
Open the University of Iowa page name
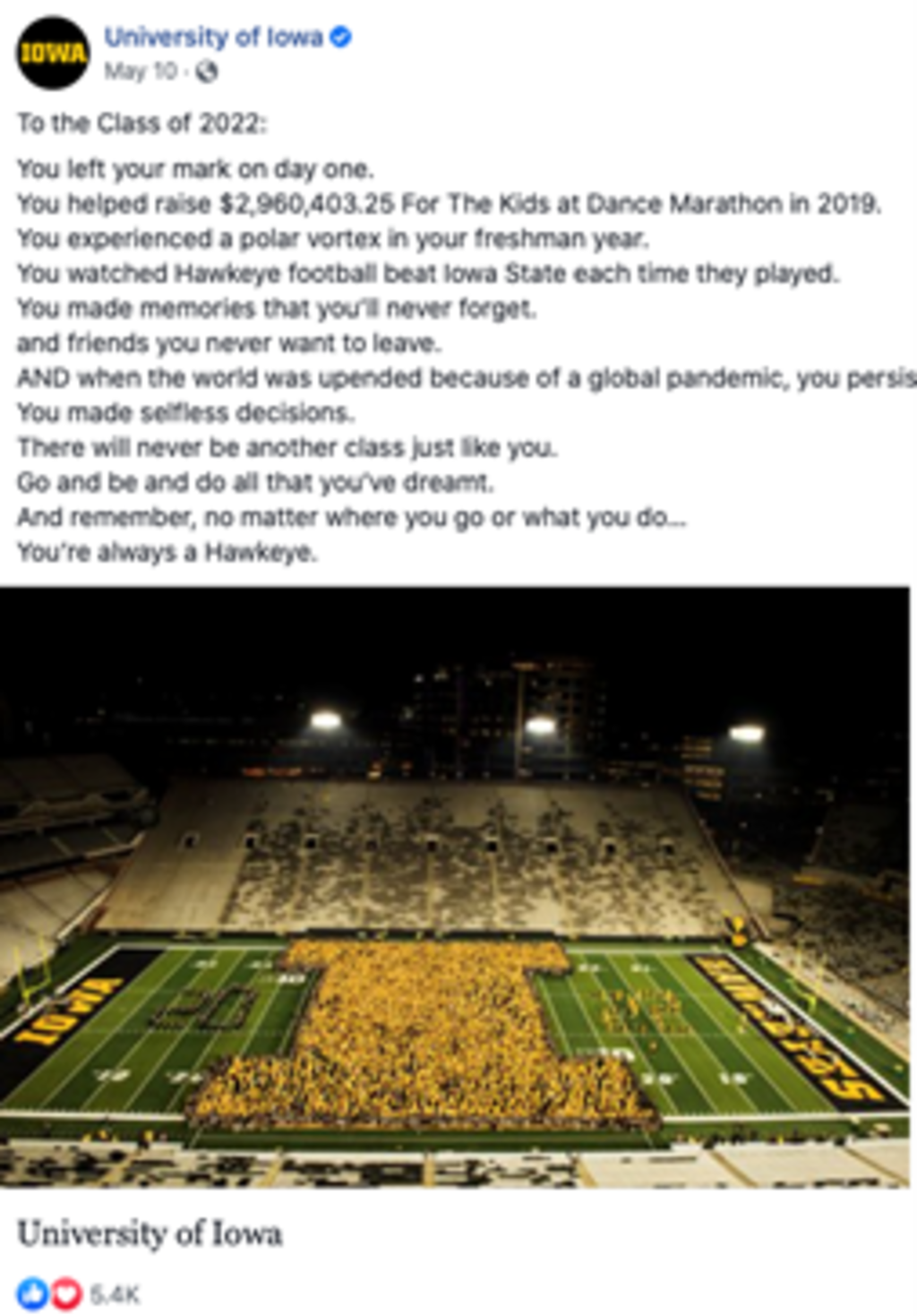click(x=213, y=37)
